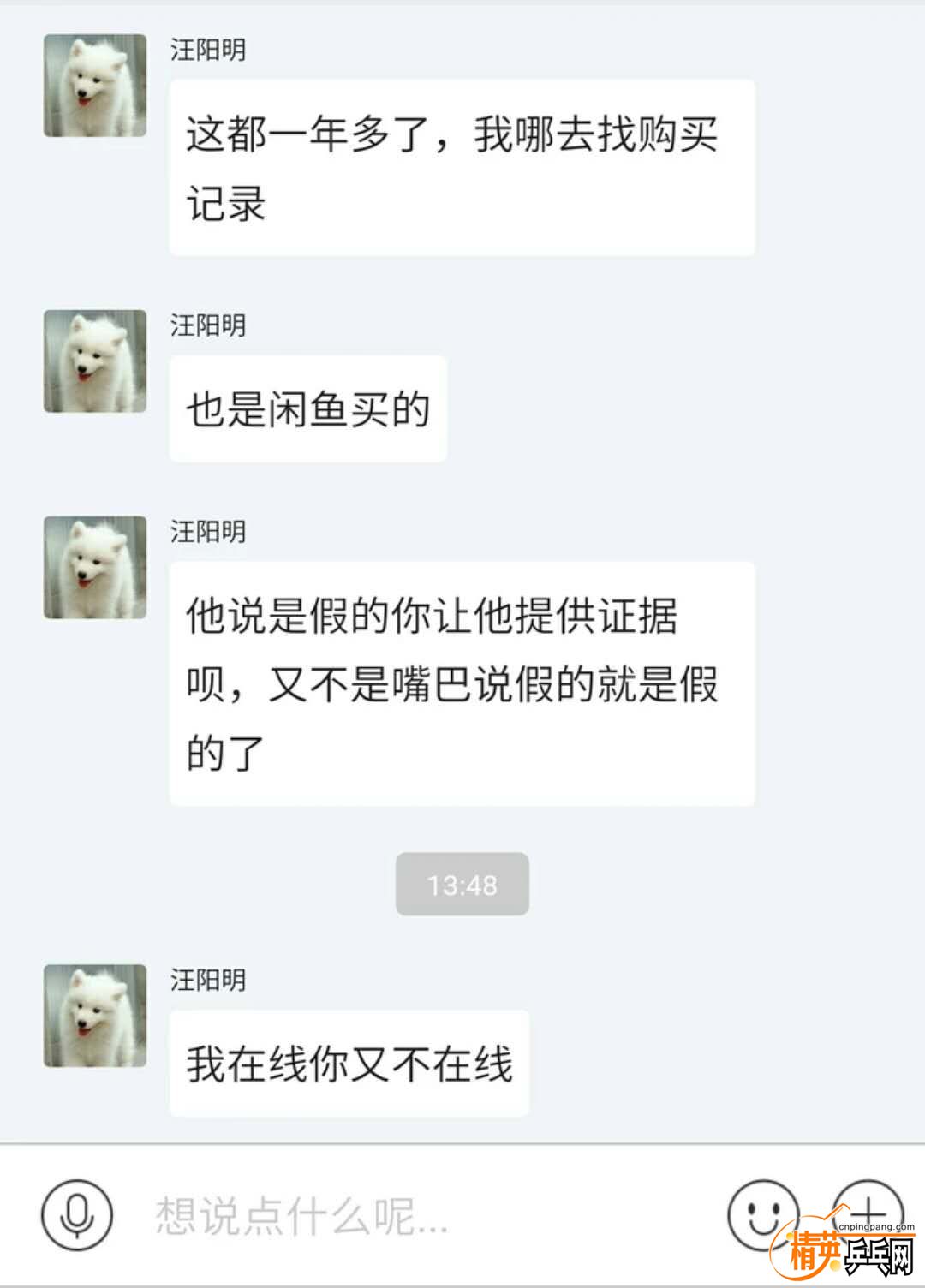
Task: Focus the message field "想说点什么呢..."
Action: pyautogui.click(x=411, y=1216)
